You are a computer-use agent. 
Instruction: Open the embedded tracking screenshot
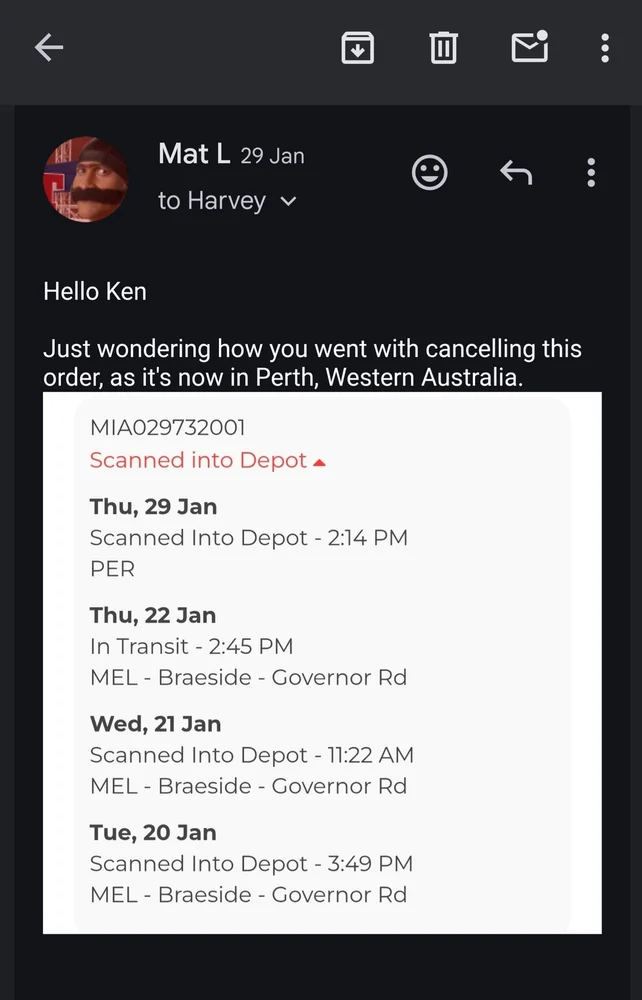(x=322, y=662)
